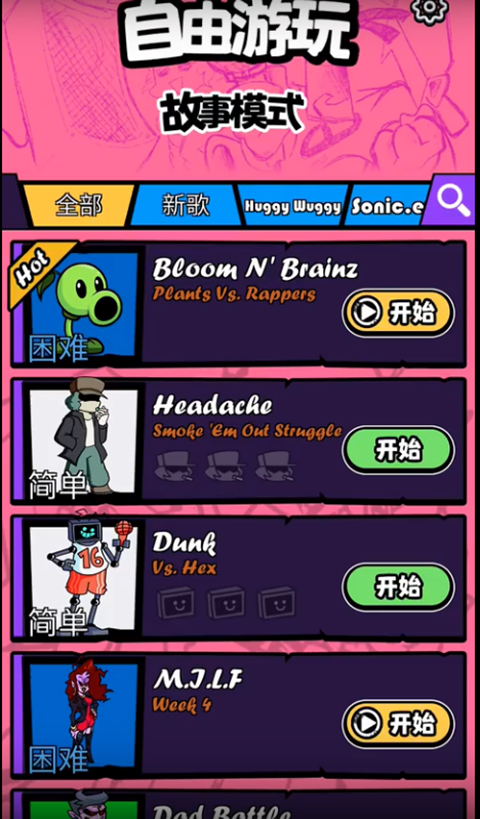Start the Dunk song

(399, 587)
